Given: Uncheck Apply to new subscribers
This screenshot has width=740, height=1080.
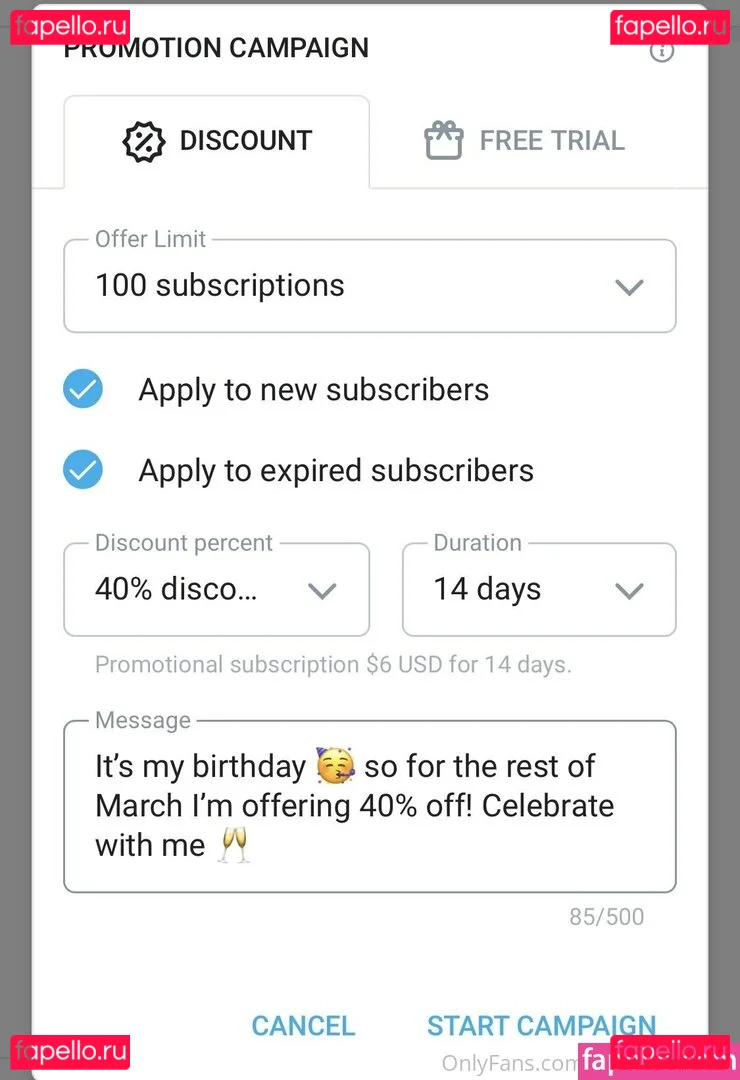Looking at the screenshot, I should point(83,389).
